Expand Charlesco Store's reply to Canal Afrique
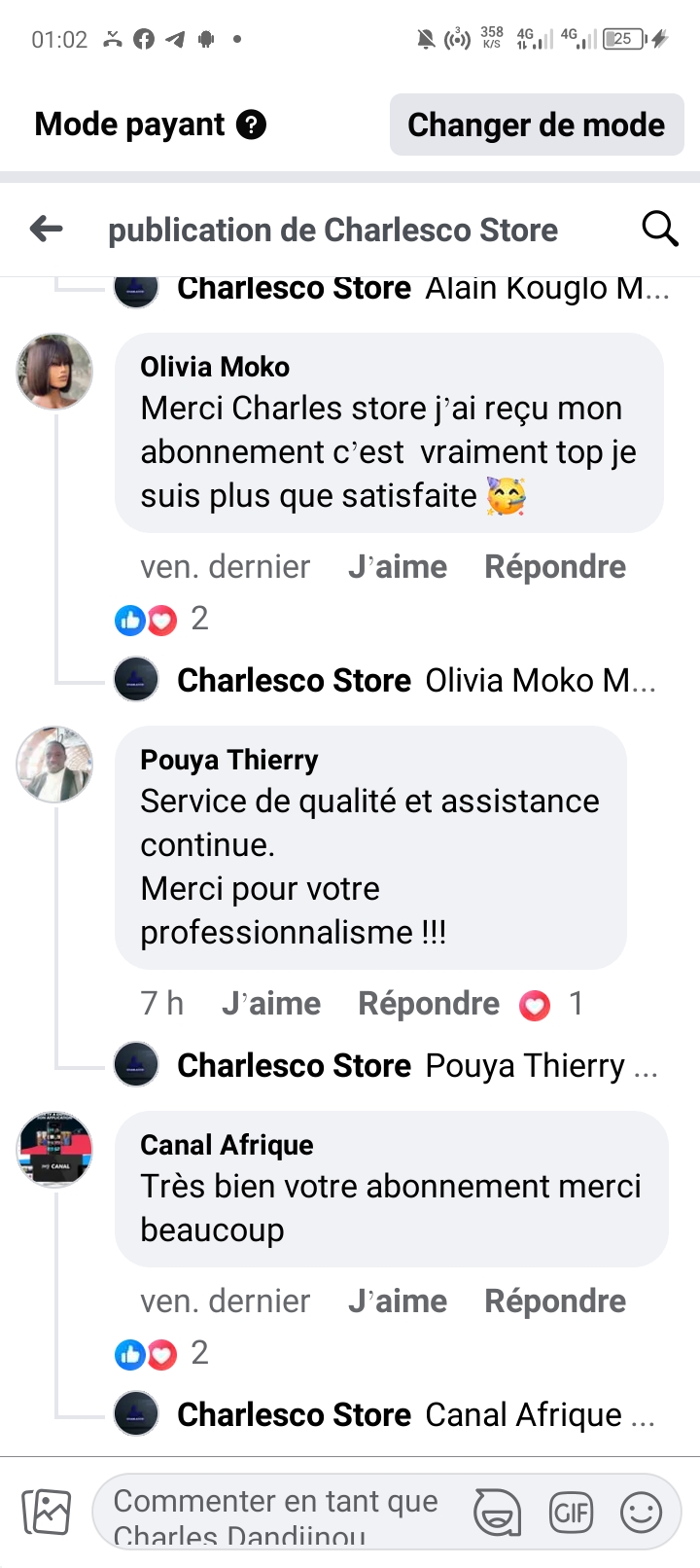 (x=416, y=1415)
